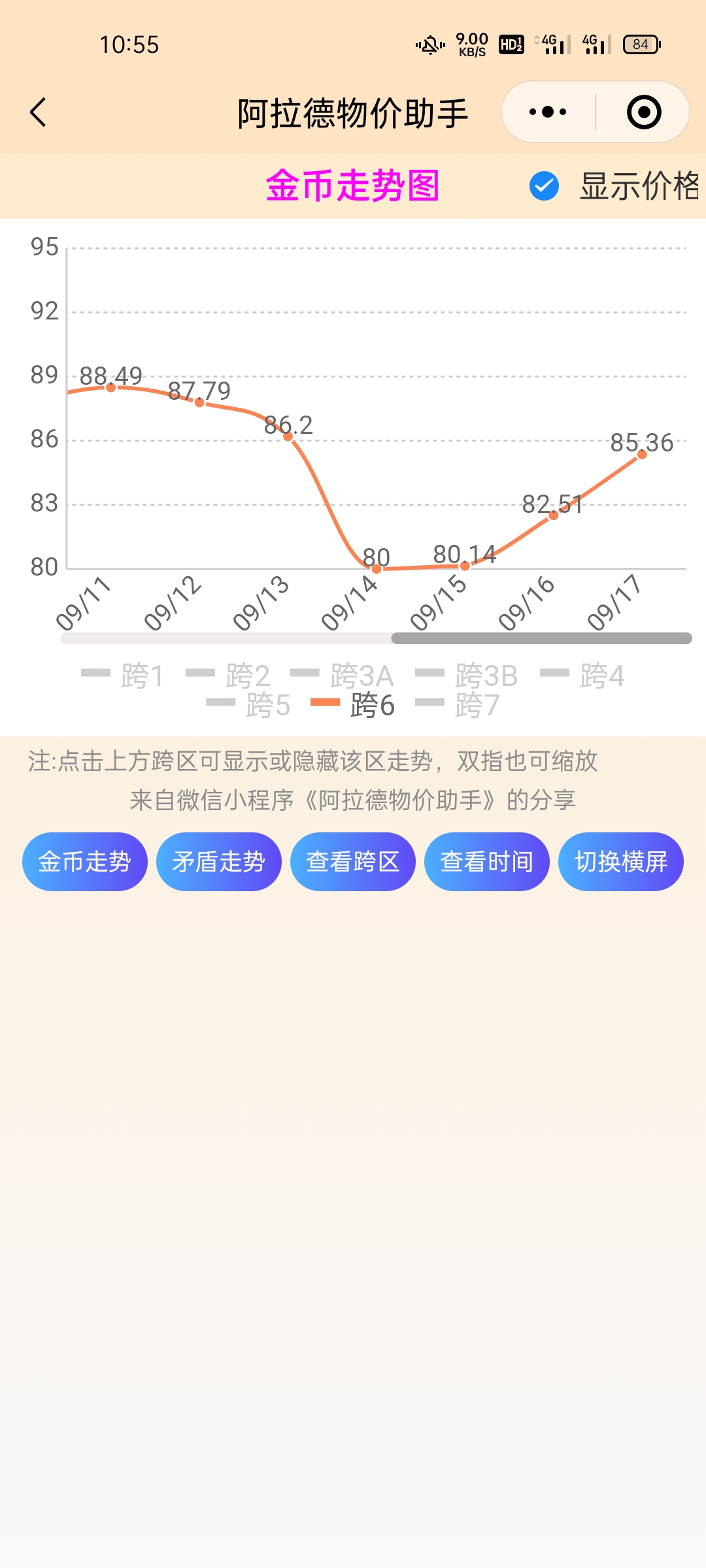The width and height of the screenshot is (706, 1568).
Task: Switch to landscape with 切换横屏
Action: click(x=621, y=862)
